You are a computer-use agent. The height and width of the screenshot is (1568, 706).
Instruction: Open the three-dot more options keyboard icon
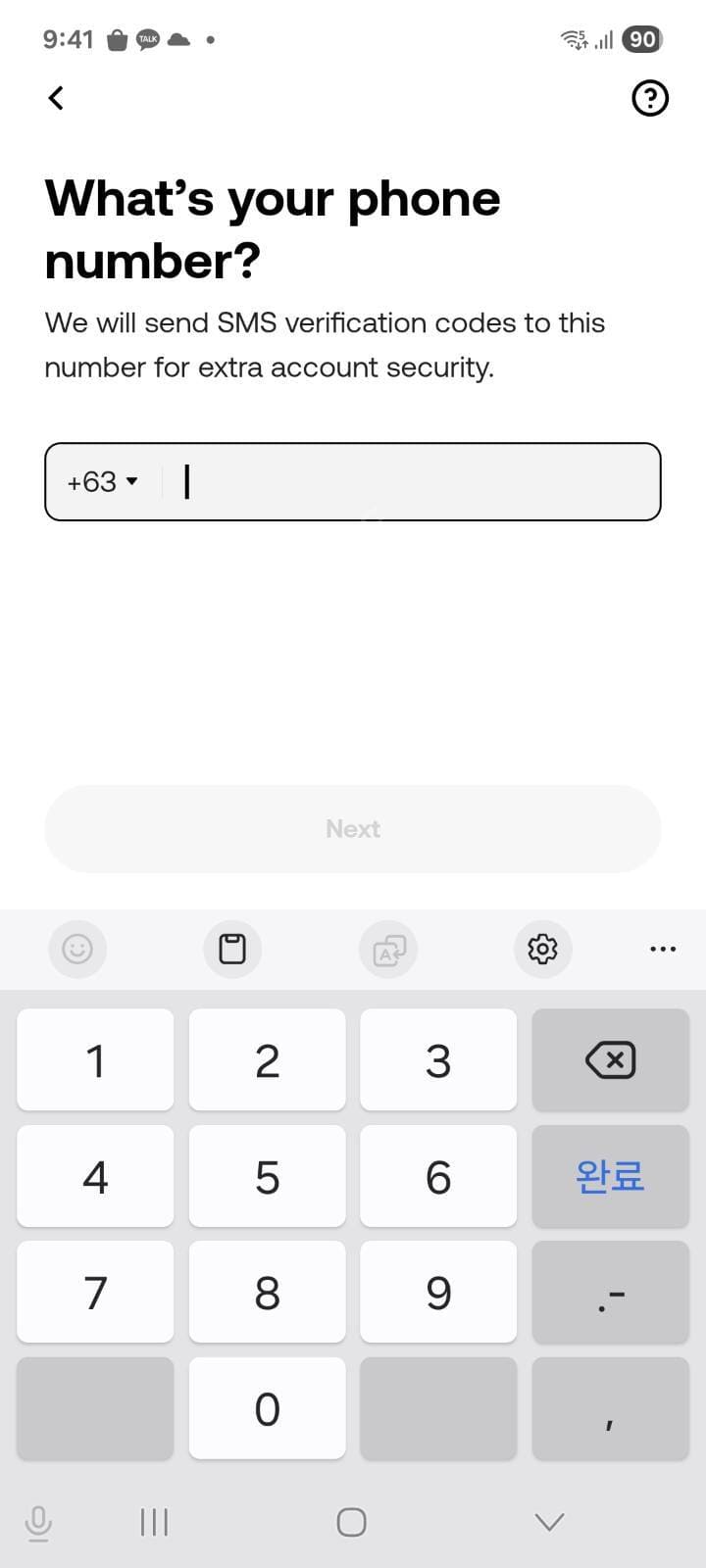pos(663,949)
